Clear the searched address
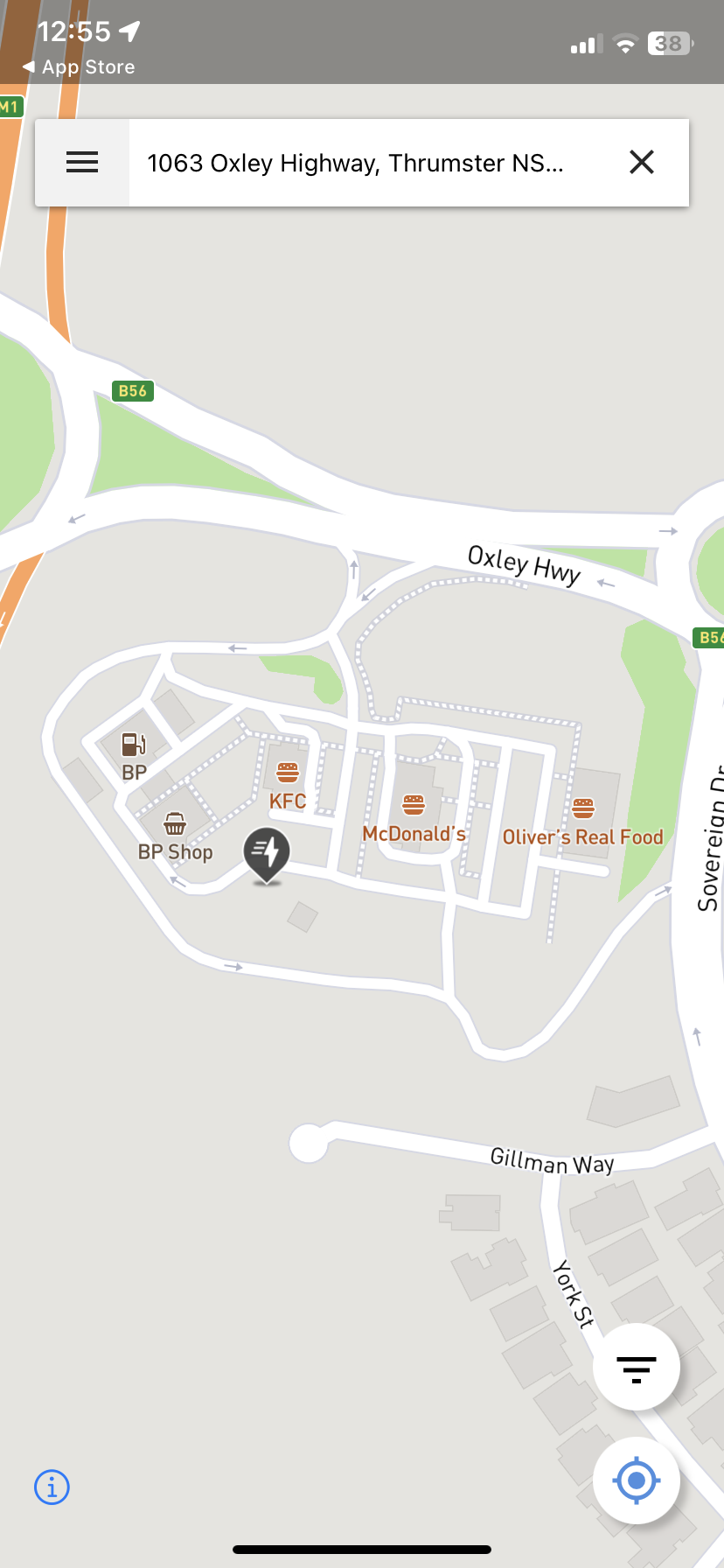This screenshot has width=724, height=1568. tap(641, 162)
